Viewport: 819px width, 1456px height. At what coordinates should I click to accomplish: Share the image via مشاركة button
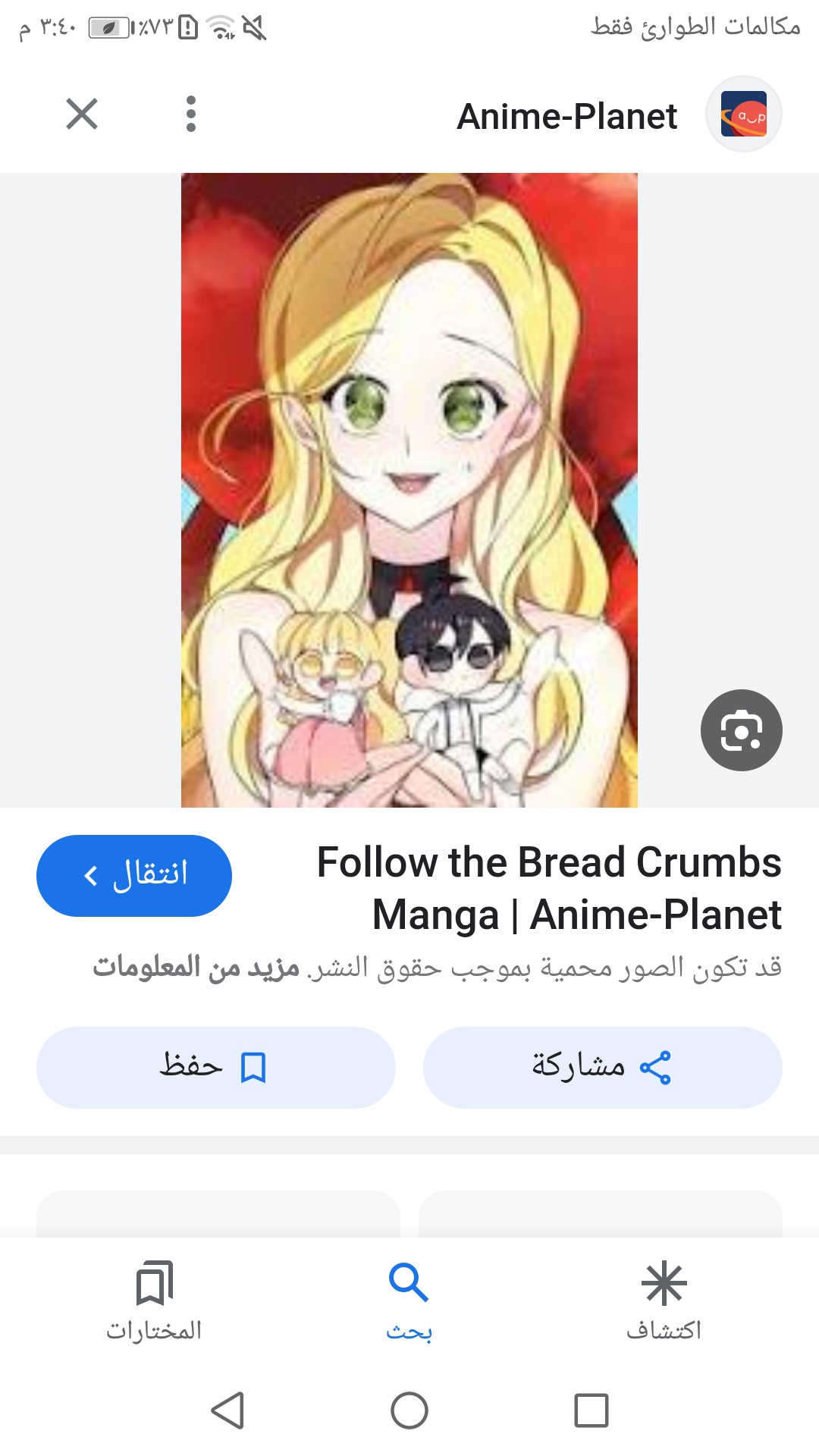click(x=603, y=1068)
